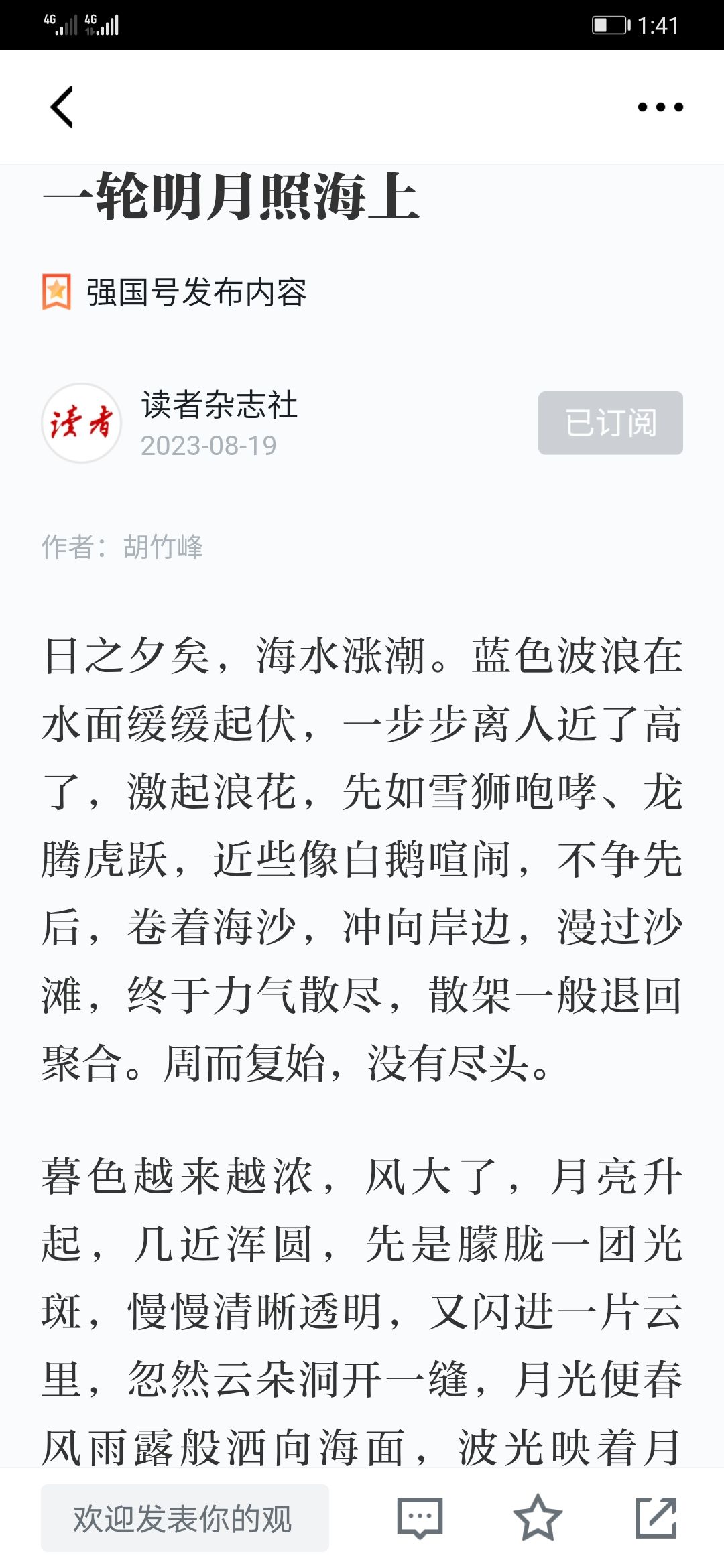Go back using the top-left arrow
724x1568 pixels.
tap(62, 107)
